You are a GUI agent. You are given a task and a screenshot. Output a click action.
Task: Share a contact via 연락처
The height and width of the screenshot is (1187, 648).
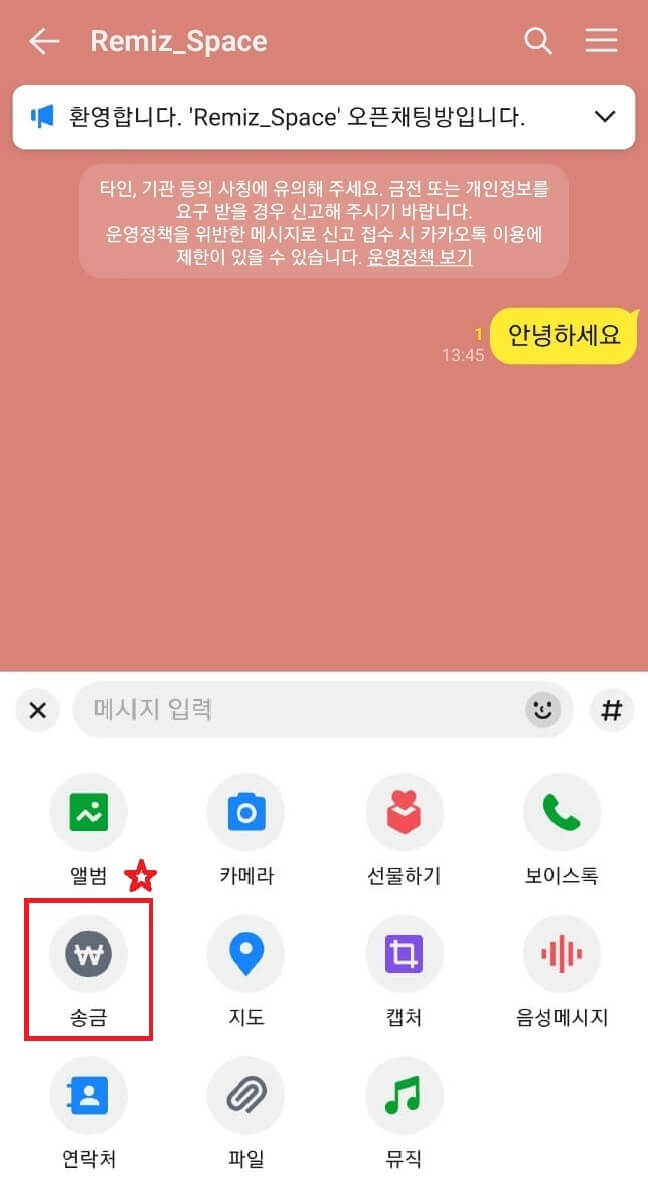pyautogui.click(x=88, y=1097)
